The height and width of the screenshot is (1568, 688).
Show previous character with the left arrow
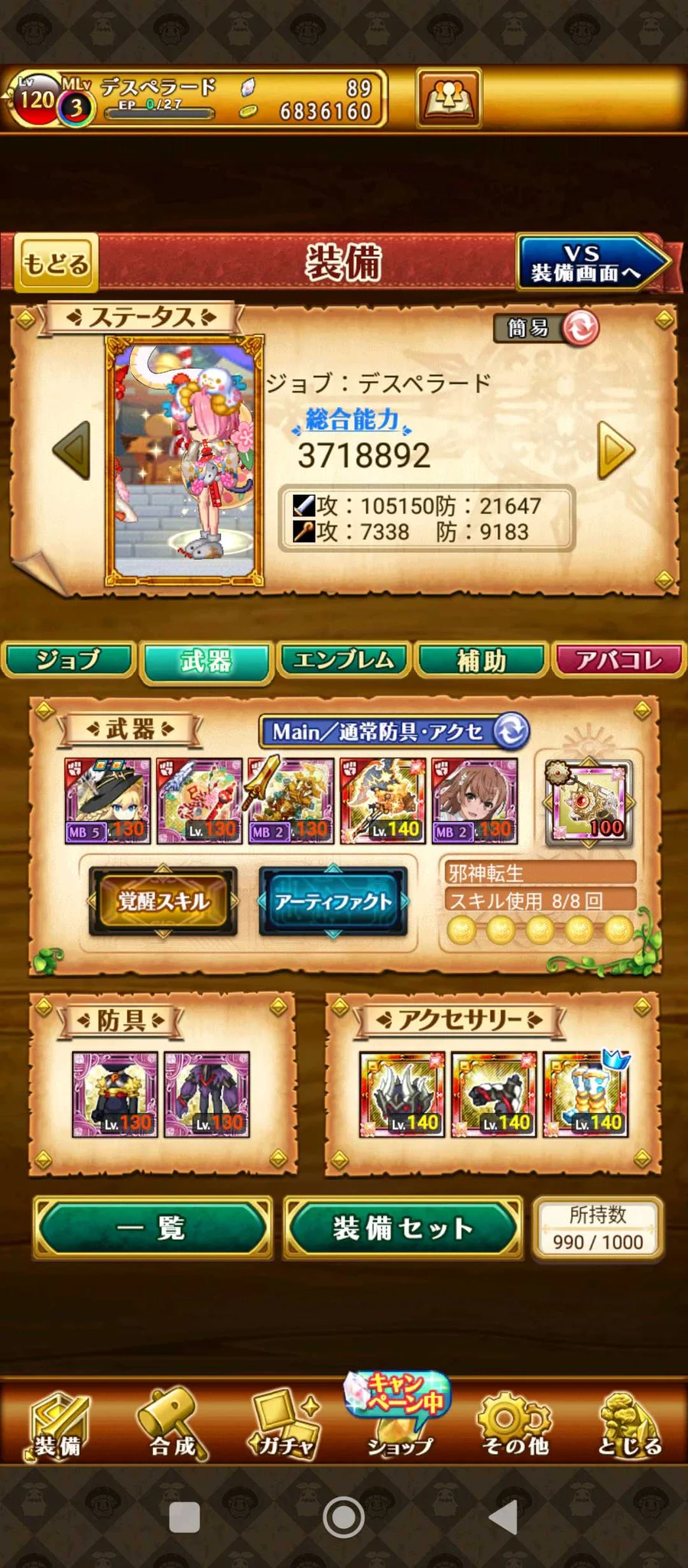73,451
